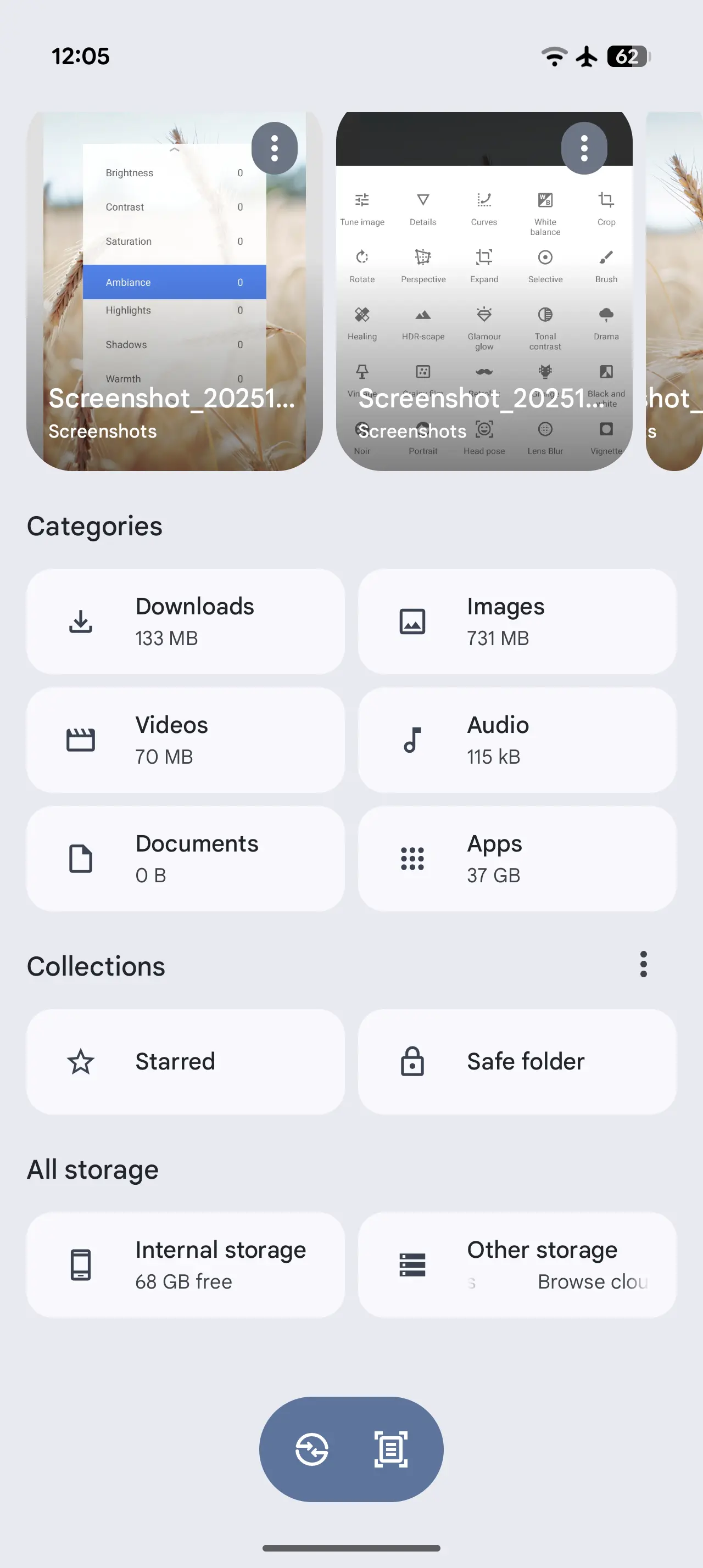Open the Collections overflow menu
Screen dimensions: 703x1568
click(x=643, y=964)
